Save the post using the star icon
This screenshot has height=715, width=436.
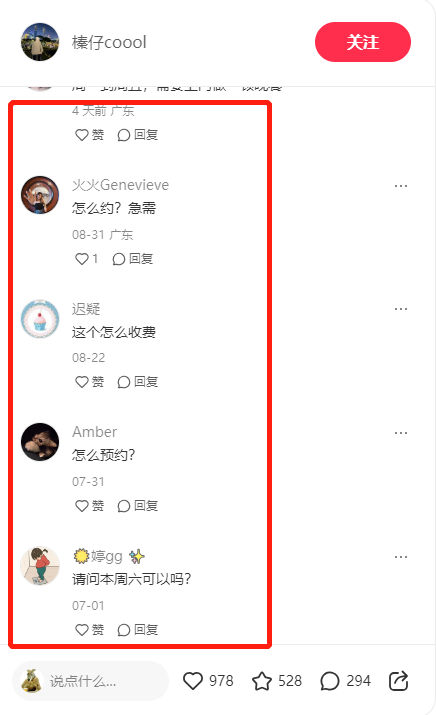[x=277, y=681]
